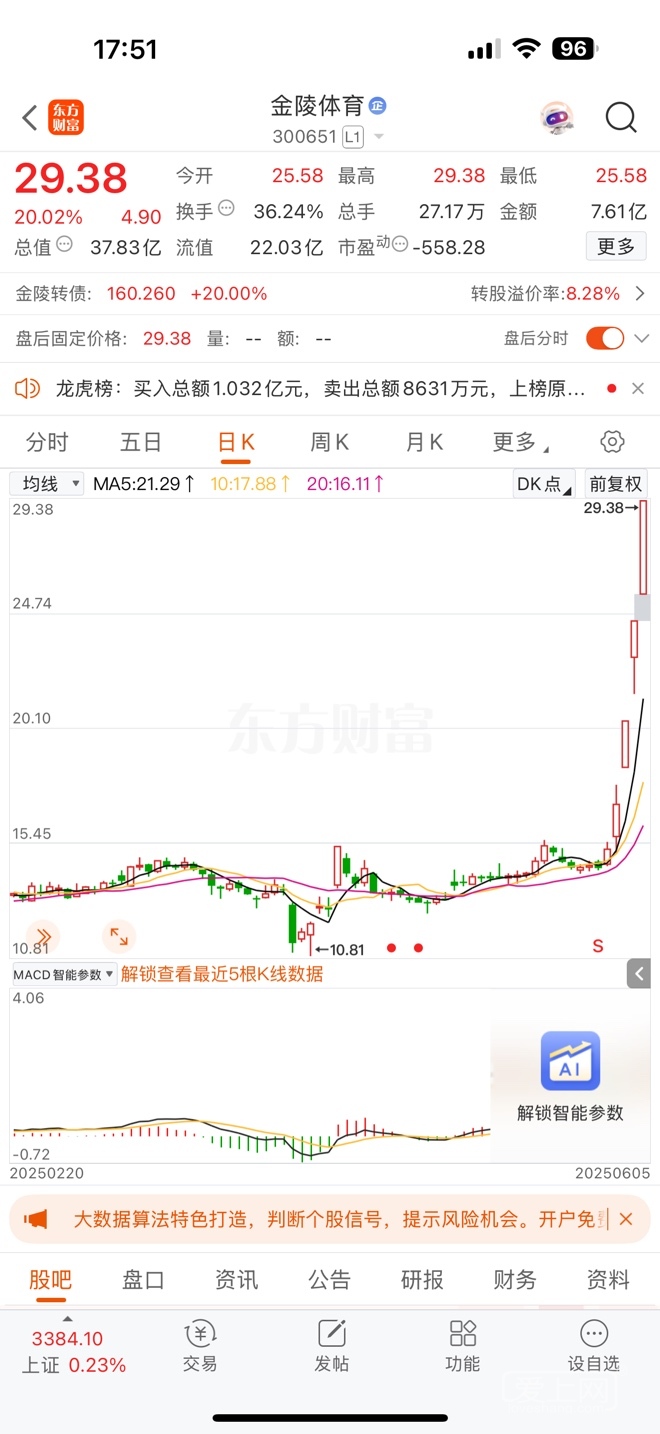The width and height of the screenshot is (660, 1434).
Task: Switch to the 资讯 tab
Action: pyautogui.click(x=236, y=1280)
